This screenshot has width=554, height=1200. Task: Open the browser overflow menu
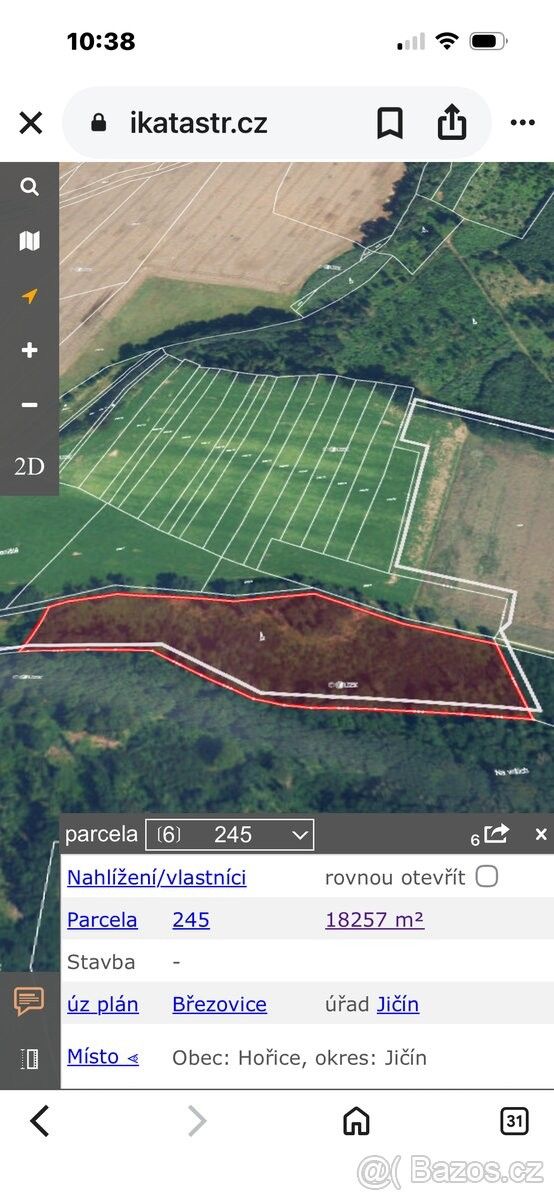(523, 123)
